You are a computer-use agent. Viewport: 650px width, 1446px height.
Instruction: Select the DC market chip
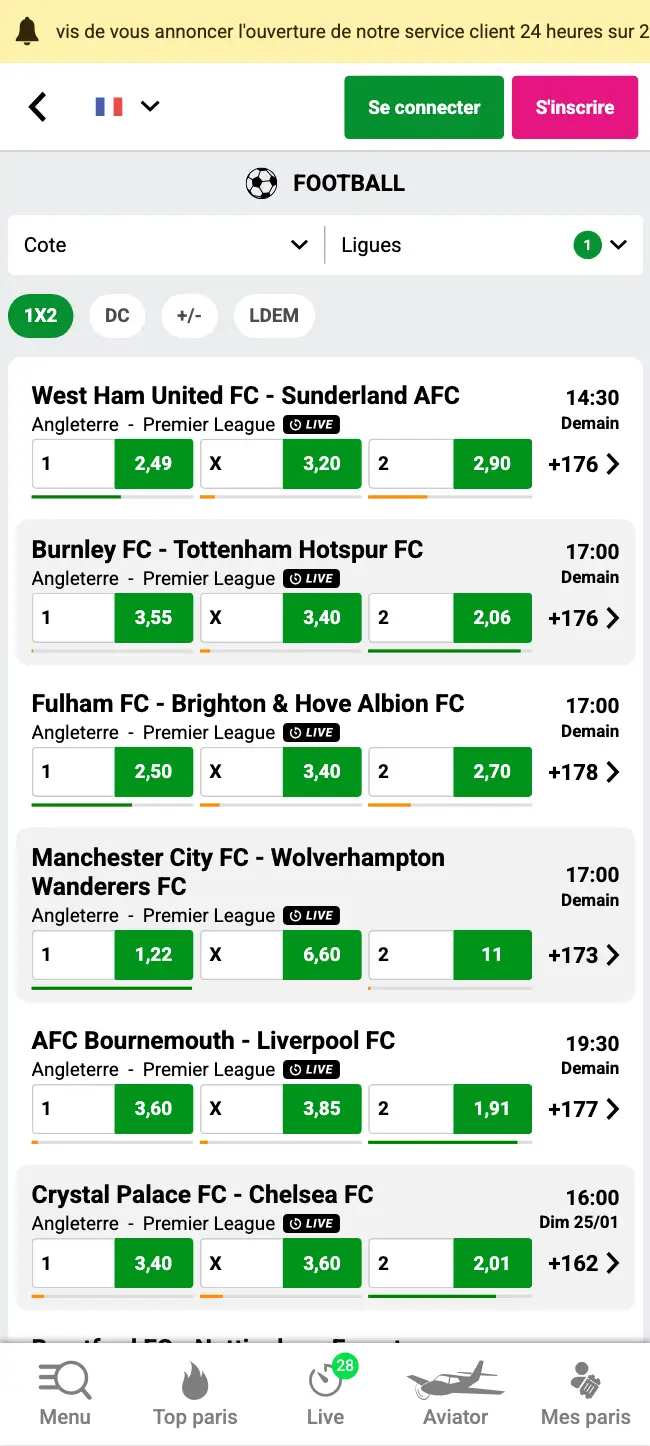coord(117,316)
